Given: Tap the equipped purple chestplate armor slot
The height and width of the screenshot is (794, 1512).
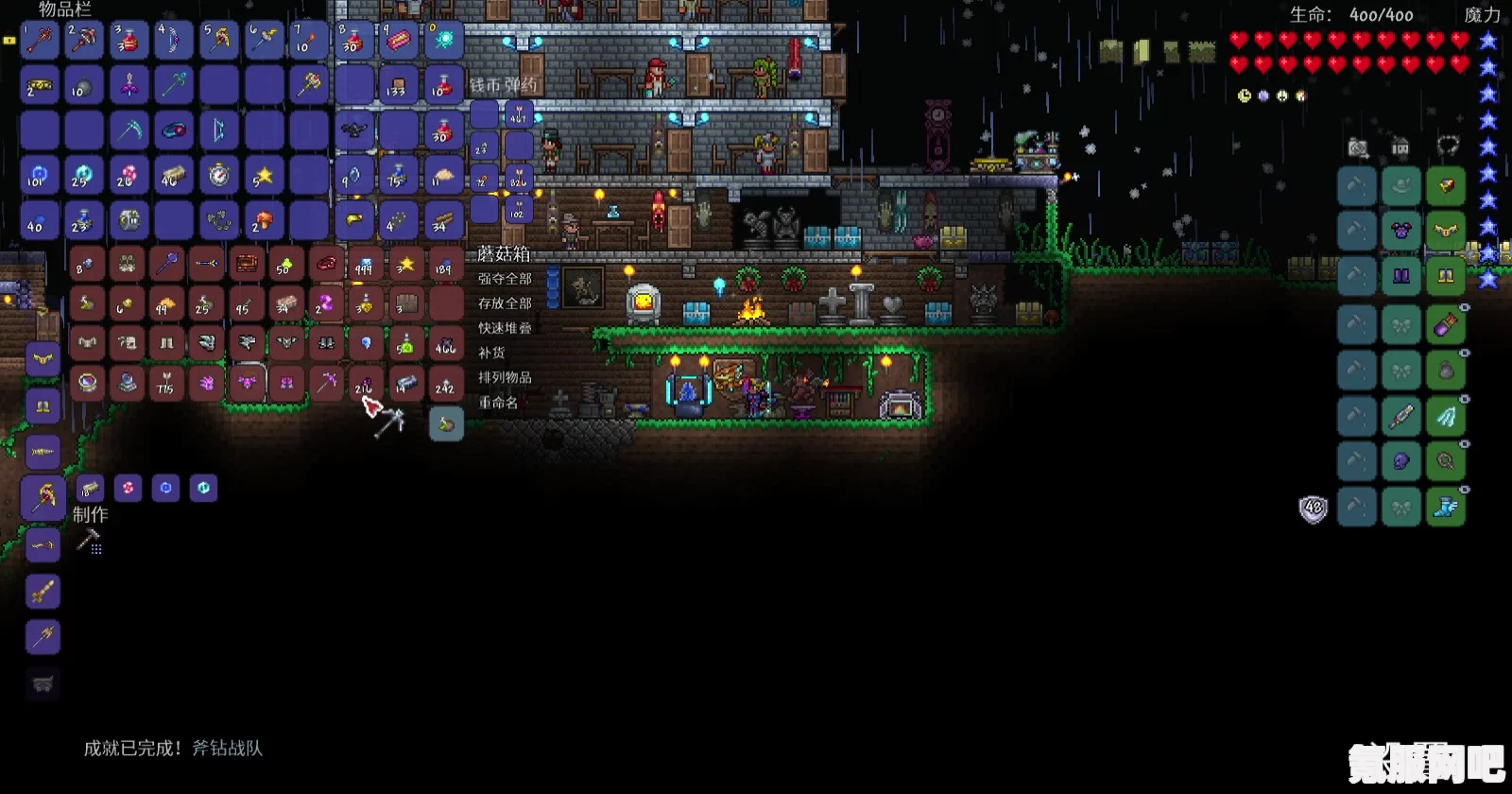Looking at the screenshot, I should click(1401, 230).
